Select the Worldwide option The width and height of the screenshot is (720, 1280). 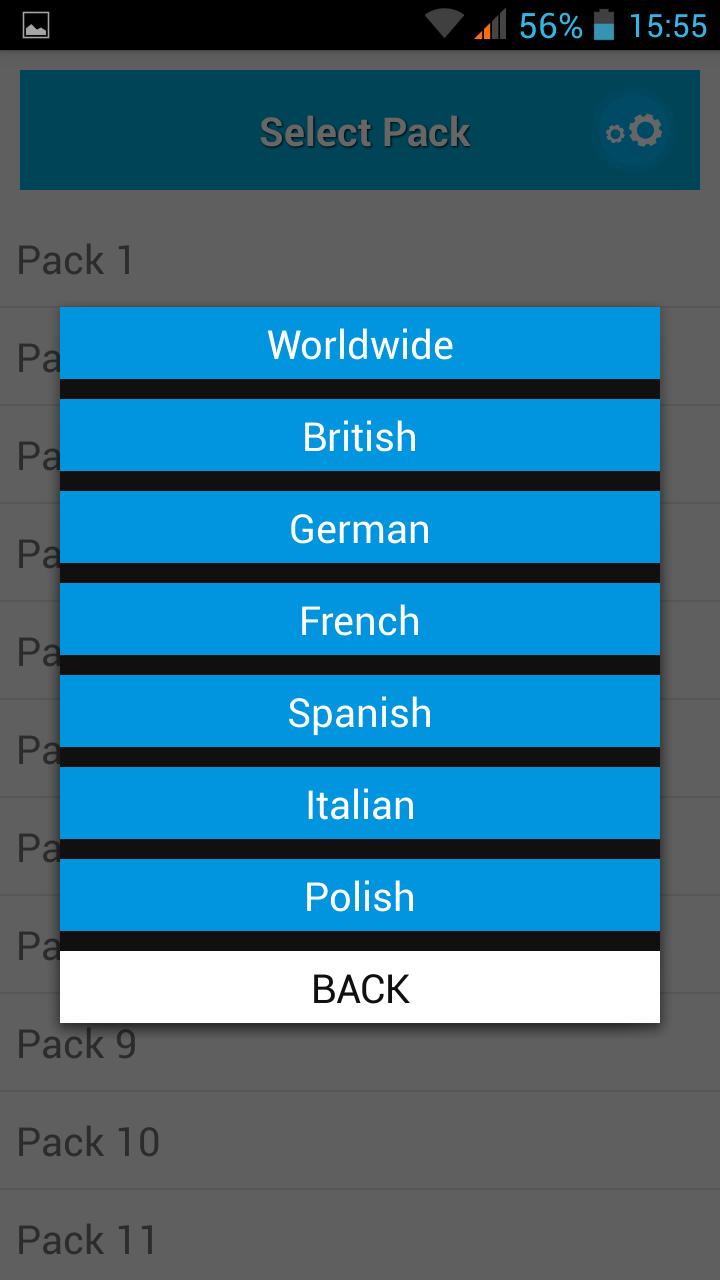360,344
